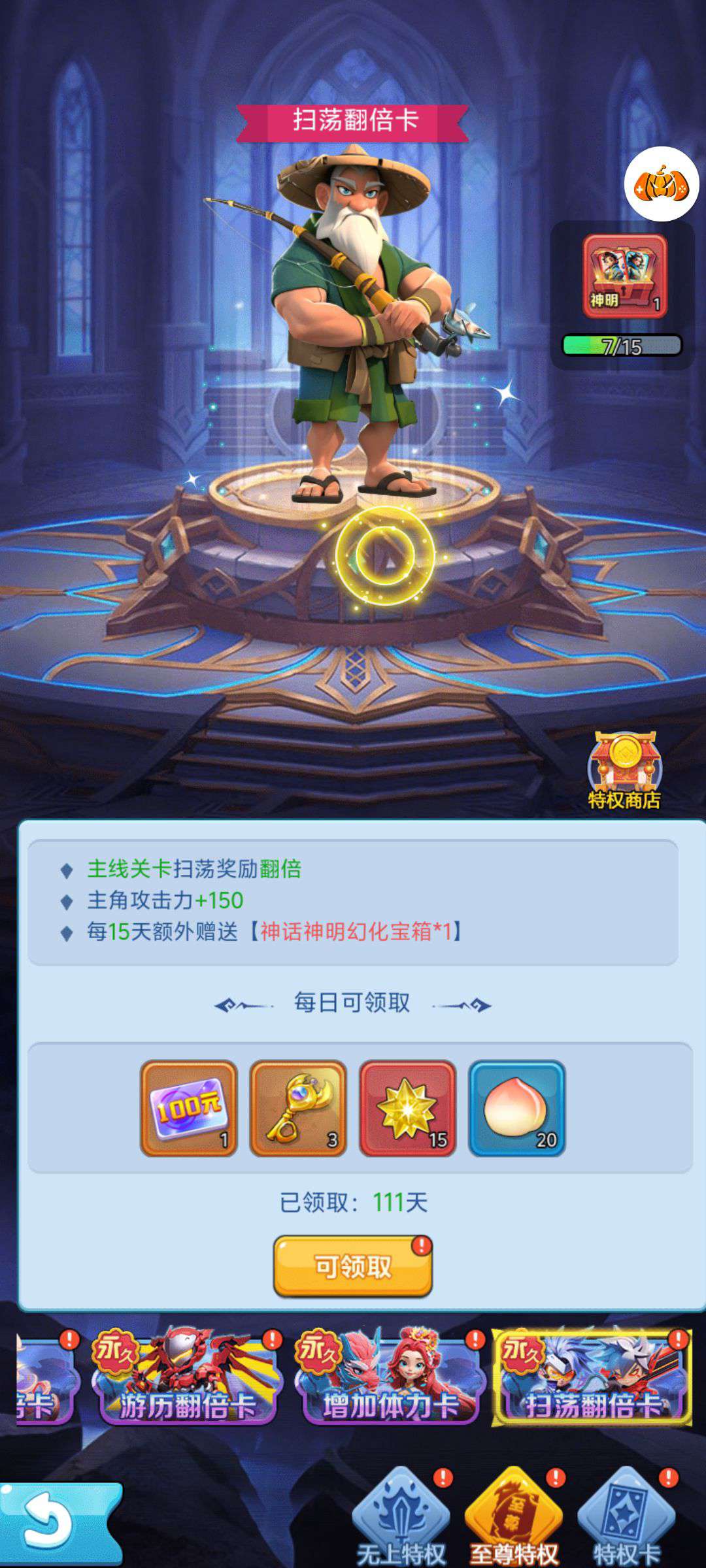Screen dimensions: 706x1568
Task: View the golden key reward item
Action: coord(298,1108)
